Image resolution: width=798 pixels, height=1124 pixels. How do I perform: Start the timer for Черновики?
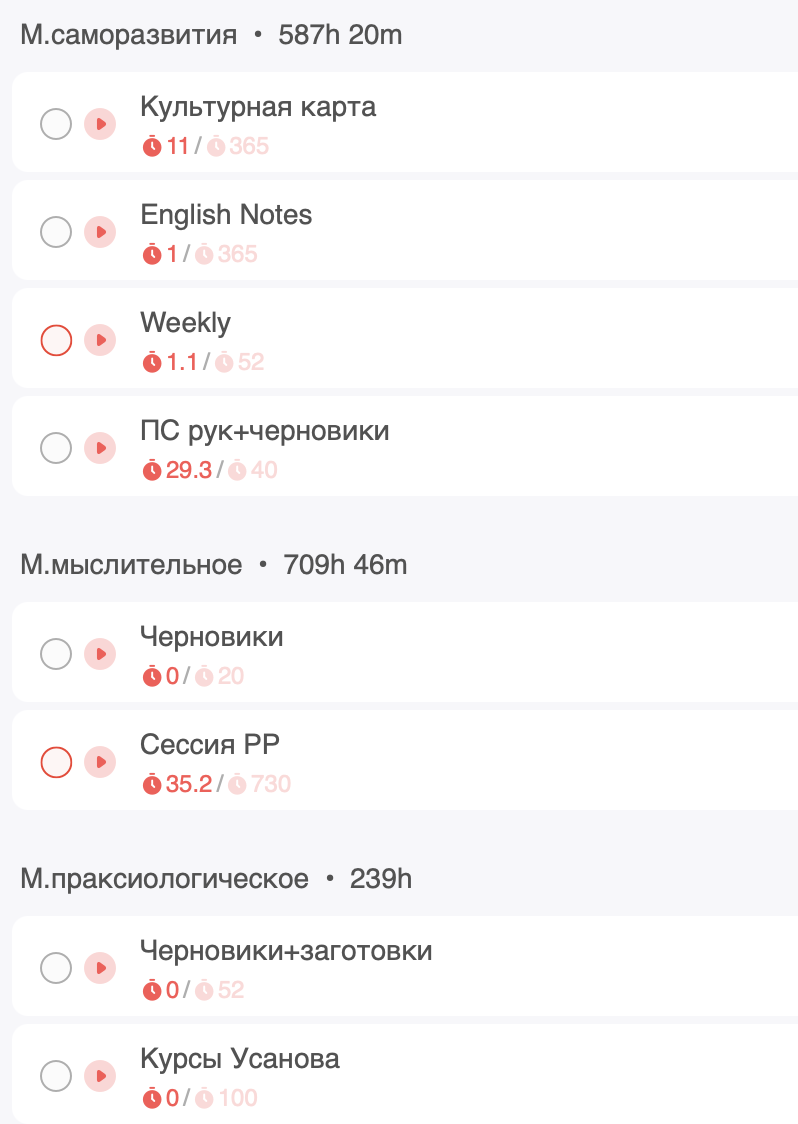pos(100,654)
